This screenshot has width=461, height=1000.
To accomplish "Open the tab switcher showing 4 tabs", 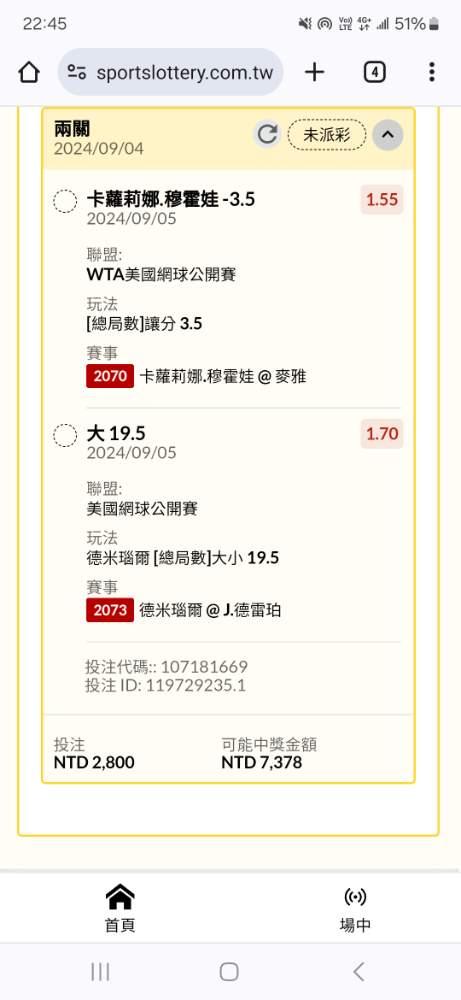I will [x=374, y=73].
